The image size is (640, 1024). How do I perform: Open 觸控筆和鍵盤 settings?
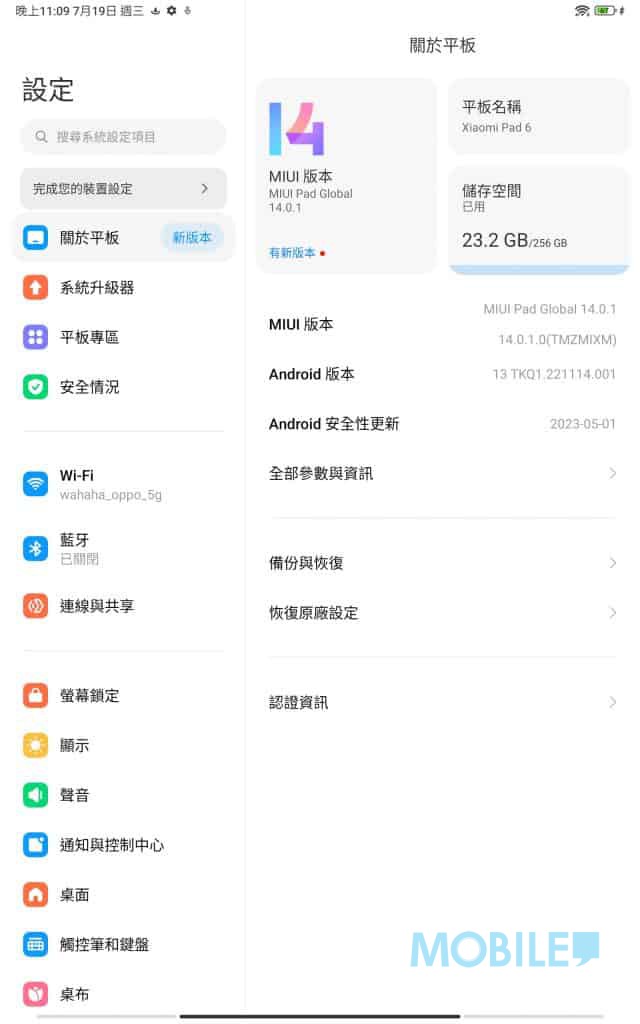104,944
